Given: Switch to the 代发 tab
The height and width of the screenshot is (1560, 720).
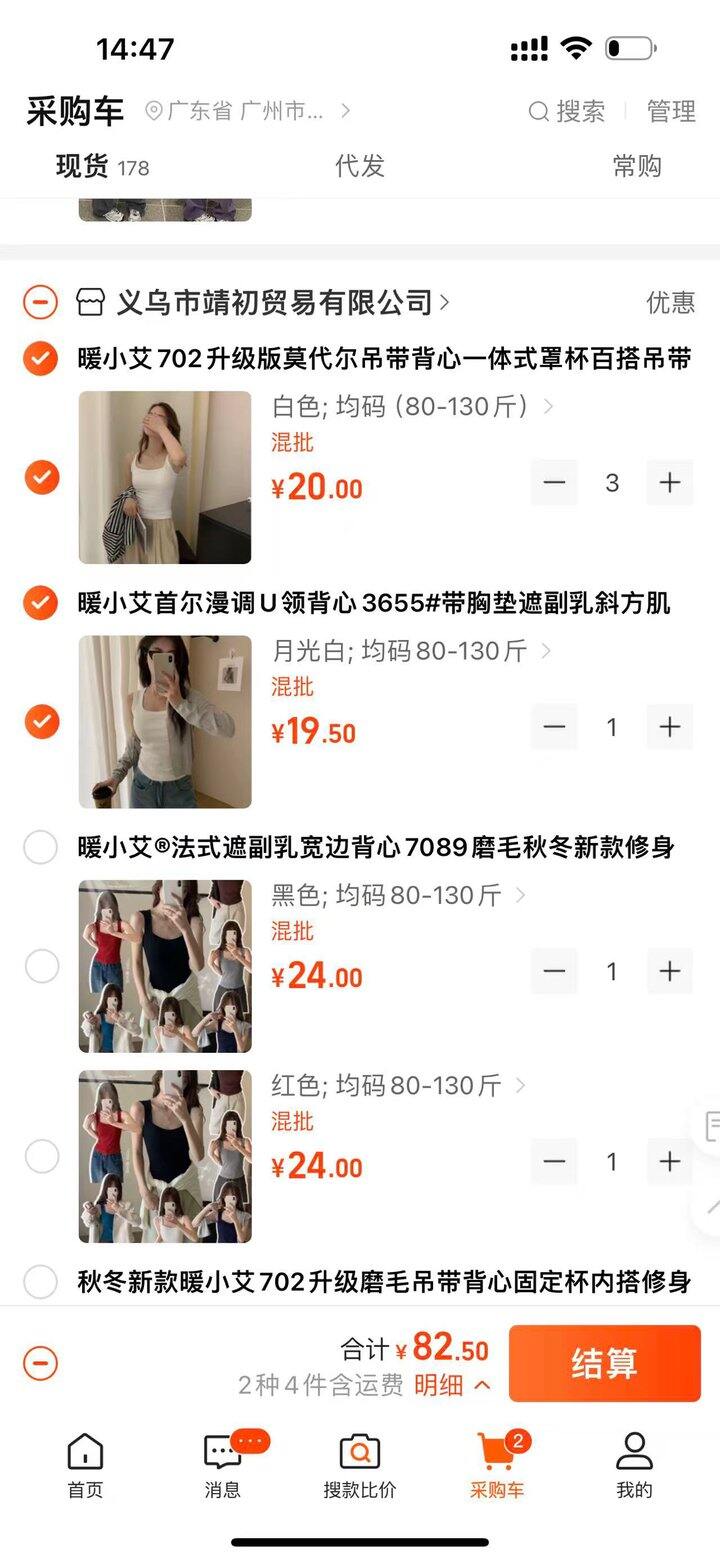Looking at the screenshot, I should [x=359, y=166].
